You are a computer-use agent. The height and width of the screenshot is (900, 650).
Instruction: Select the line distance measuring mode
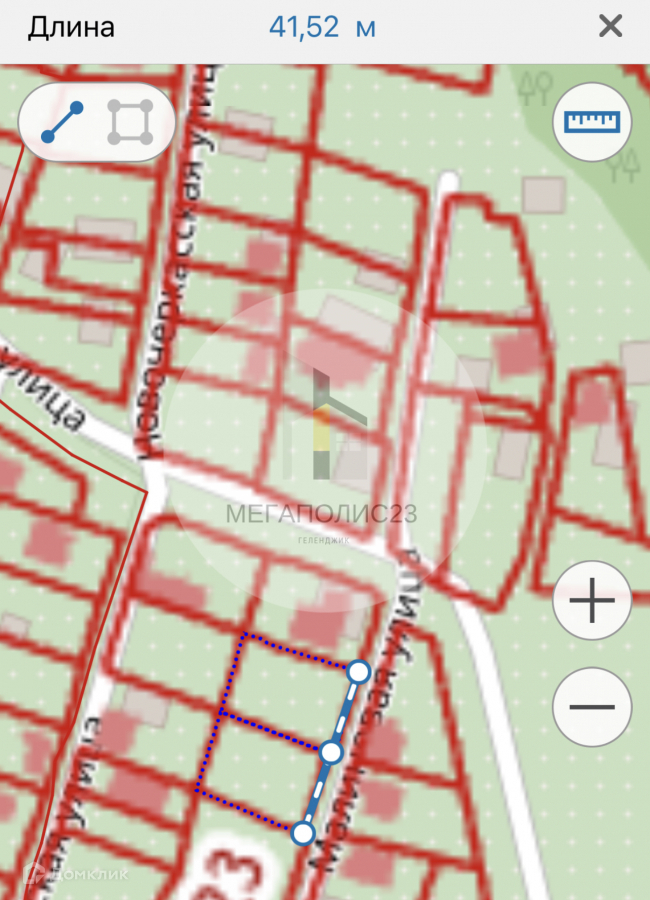pyautogui.click(x=62, y=122)
